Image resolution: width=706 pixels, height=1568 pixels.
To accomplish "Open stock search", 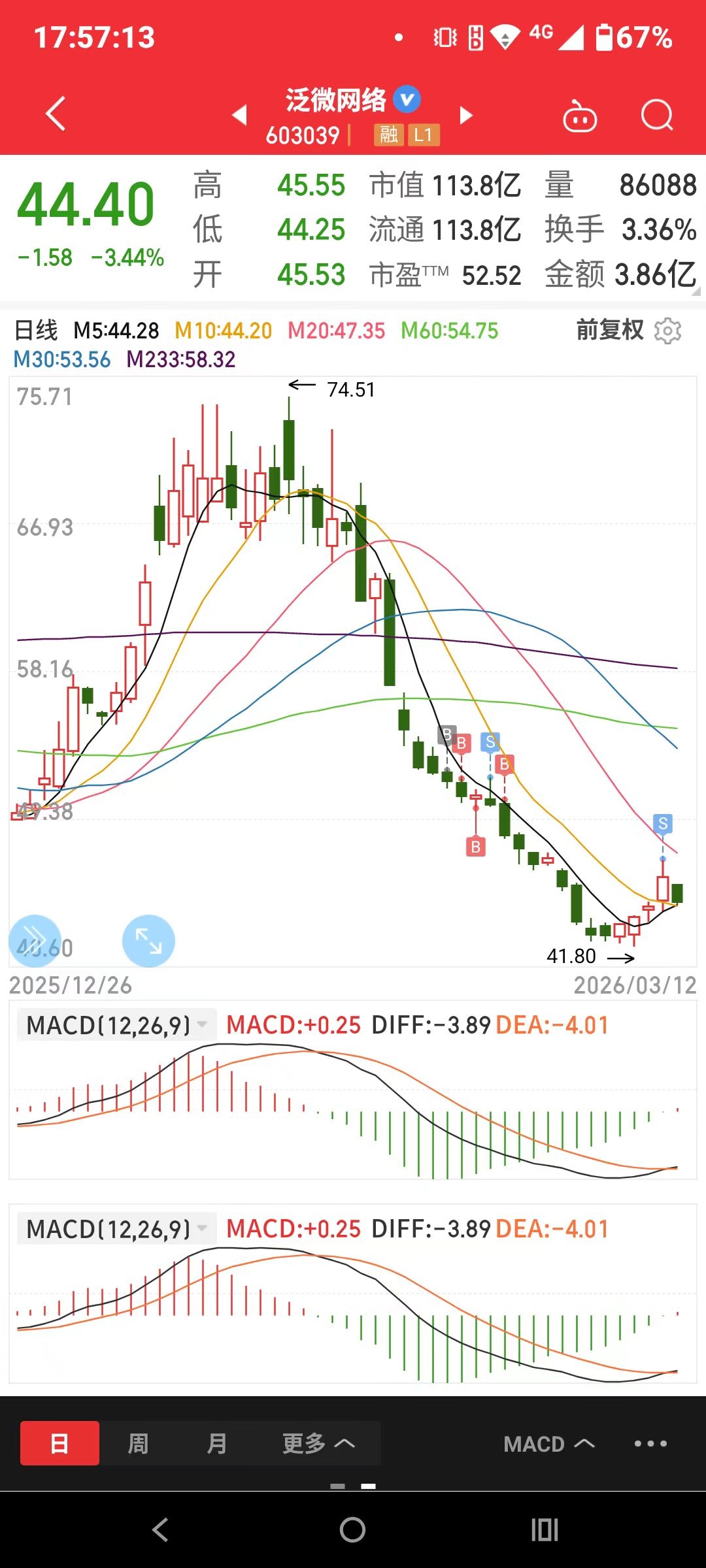I will (x=656, y=116).
